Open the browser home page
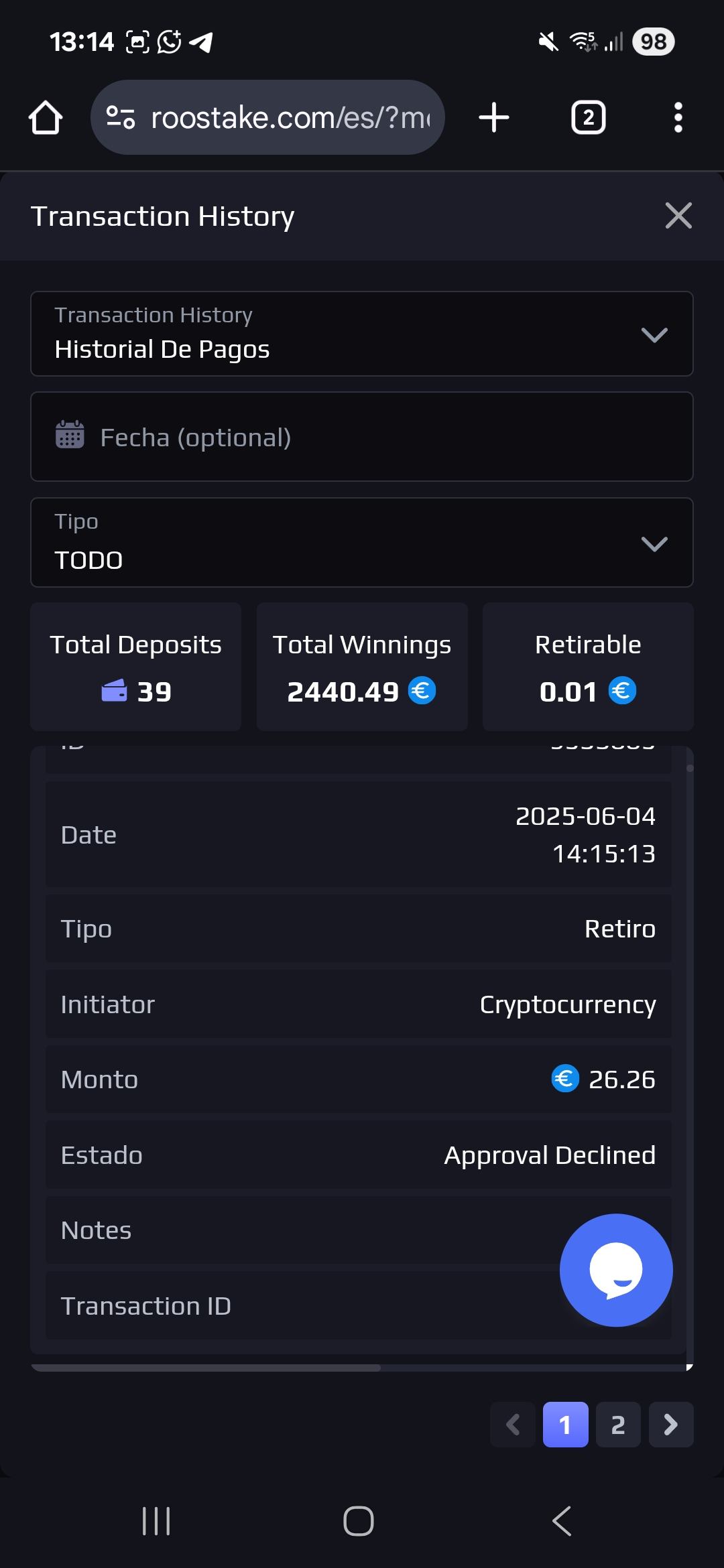724x1568 pixels. (46, 118)
